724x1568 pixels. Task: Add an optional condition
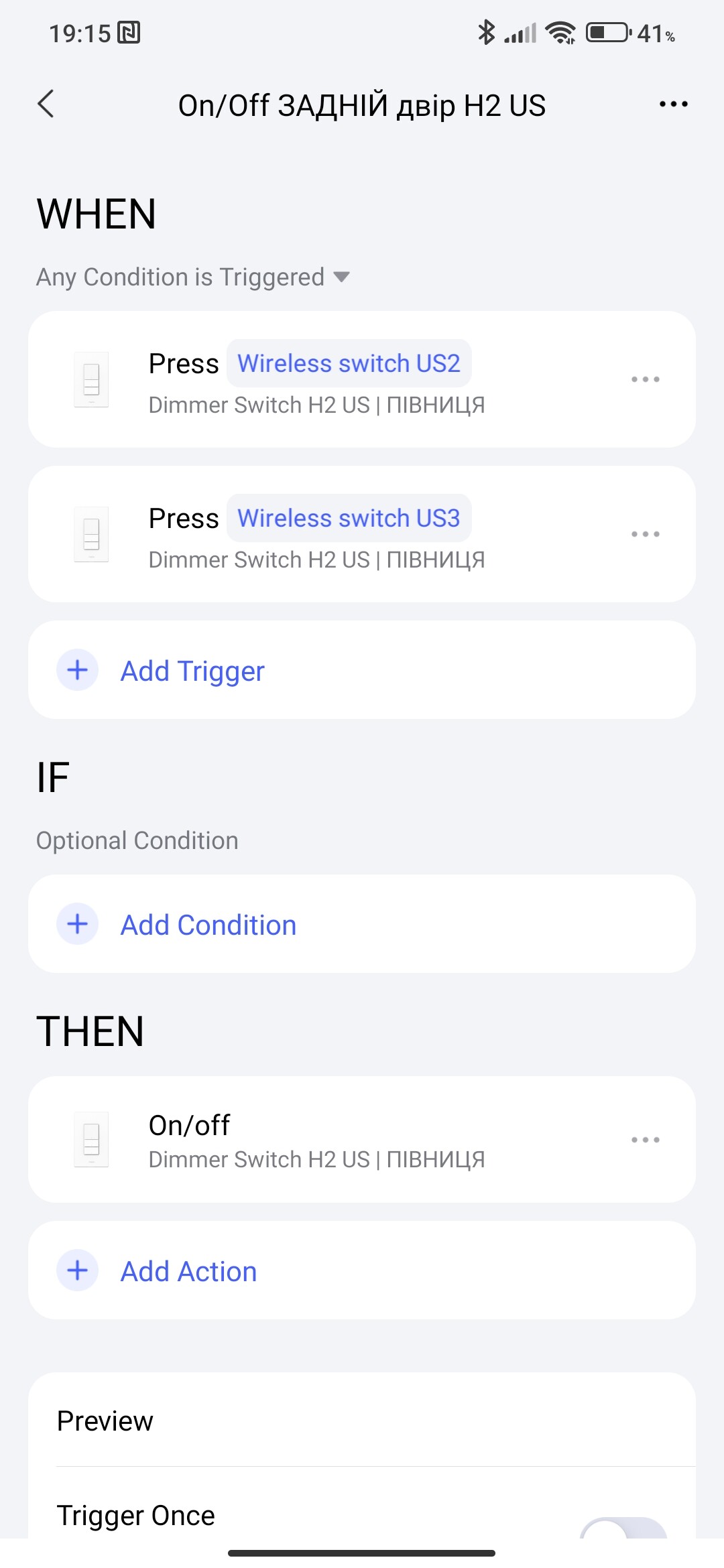pos(208,925)
